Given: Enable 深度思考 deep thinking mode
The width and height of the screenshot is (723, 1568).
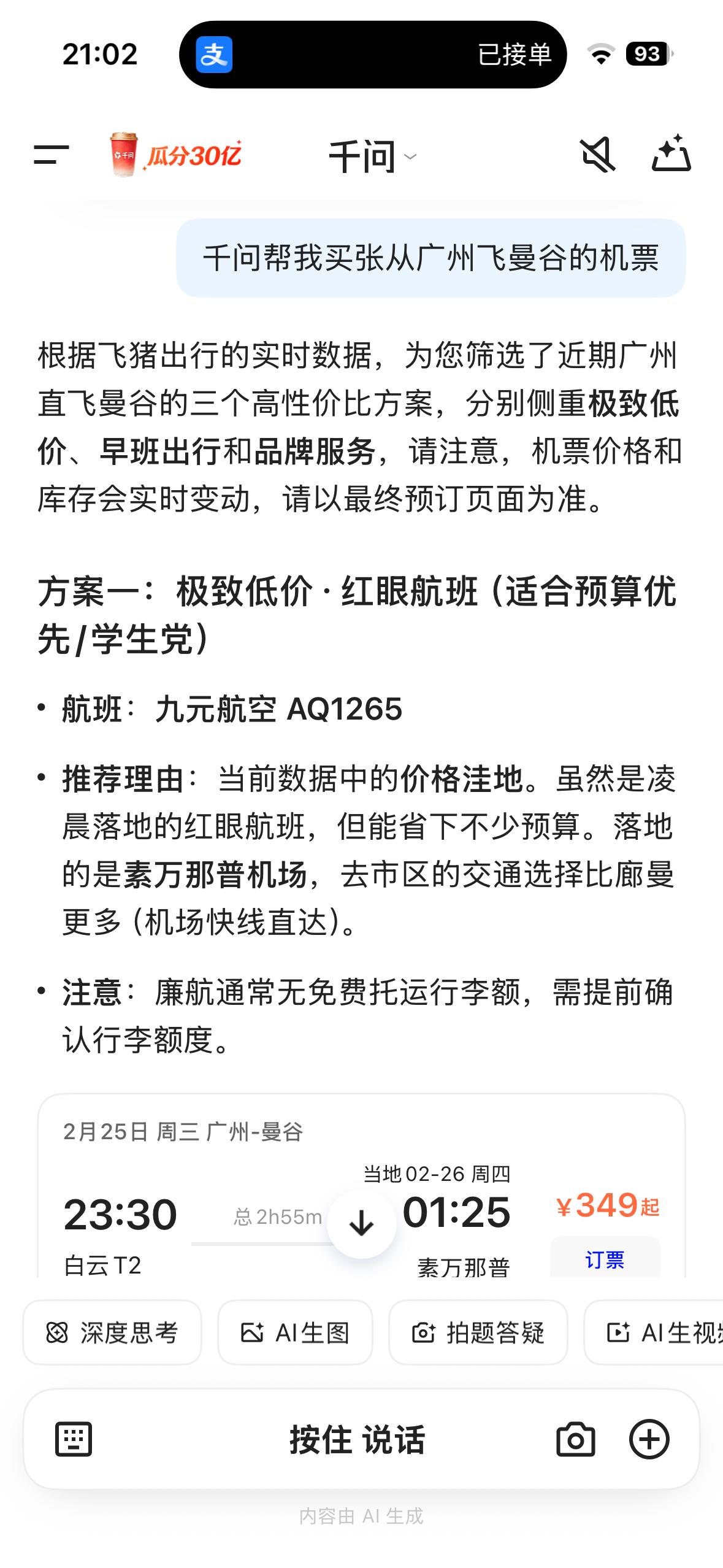Looking at the screenshot, I should tap(113, 1333).
